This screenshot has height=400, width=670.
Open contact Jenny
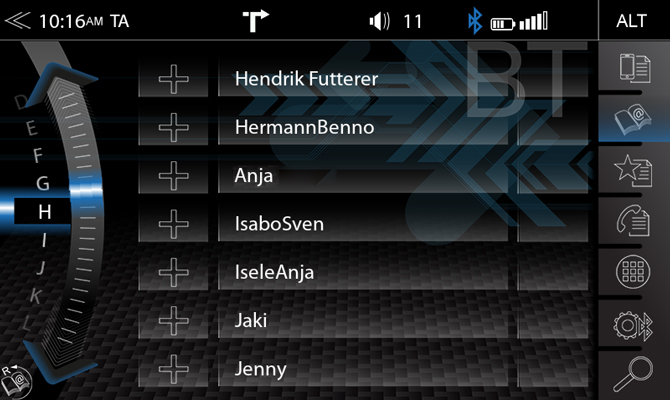(362, 368)
